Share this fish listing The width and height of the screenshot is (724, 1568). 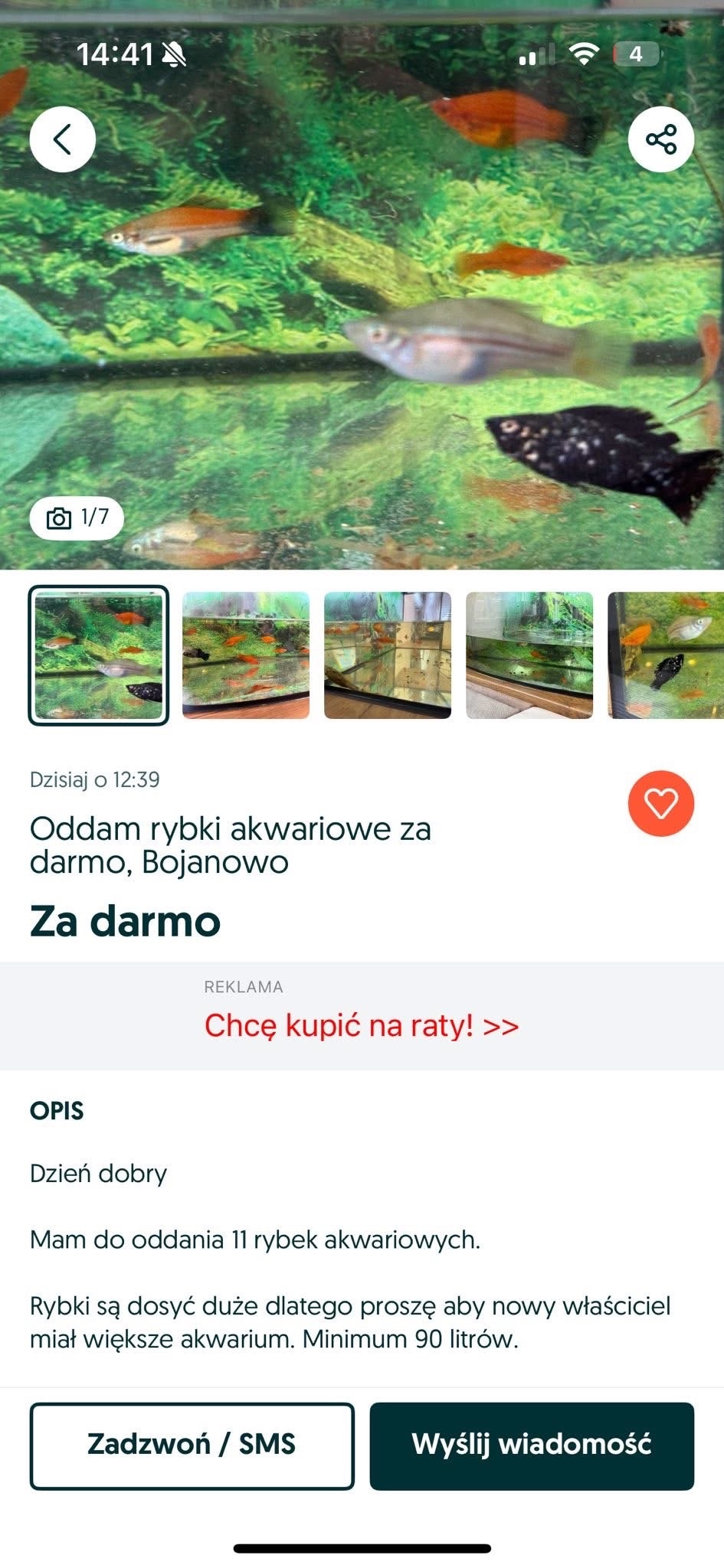click(x=661, y=139)
